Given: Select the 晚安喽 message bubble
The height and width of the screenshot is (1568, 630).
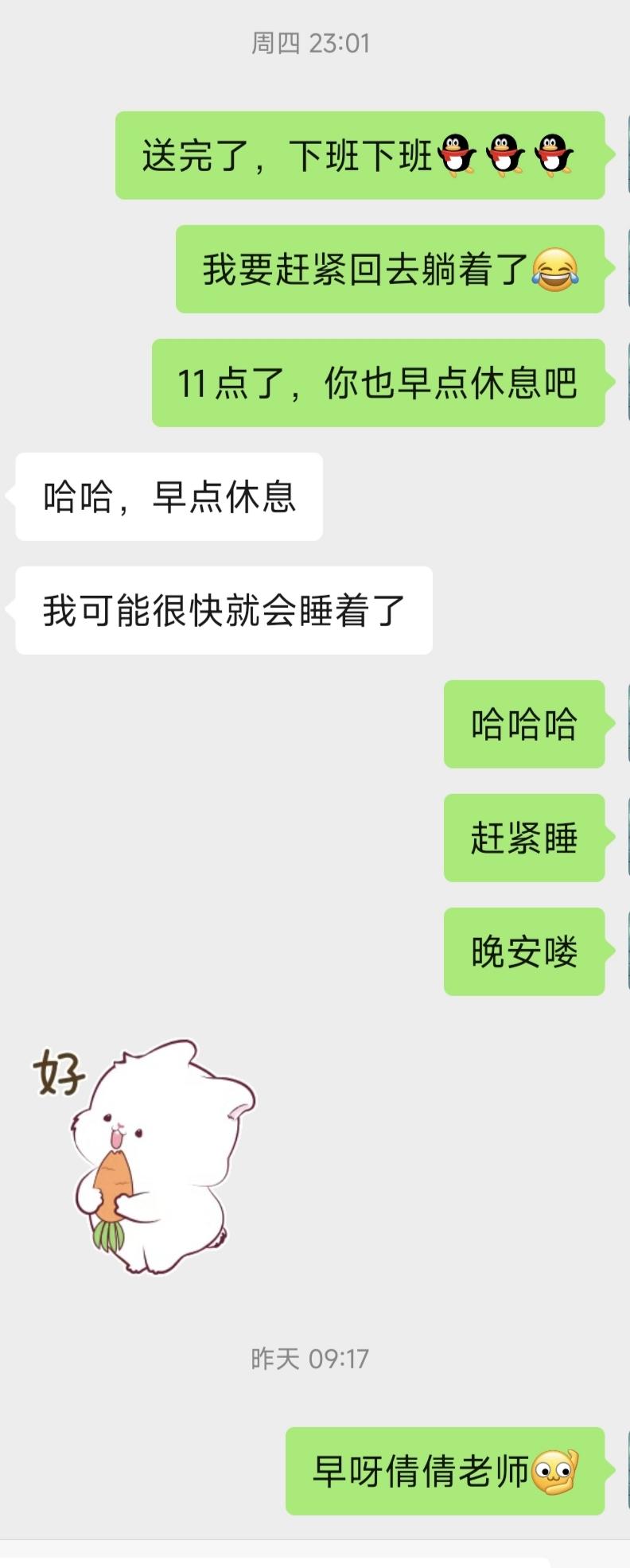Looking at the screenshot, I should pyautogui.click(x=523, y=951).
